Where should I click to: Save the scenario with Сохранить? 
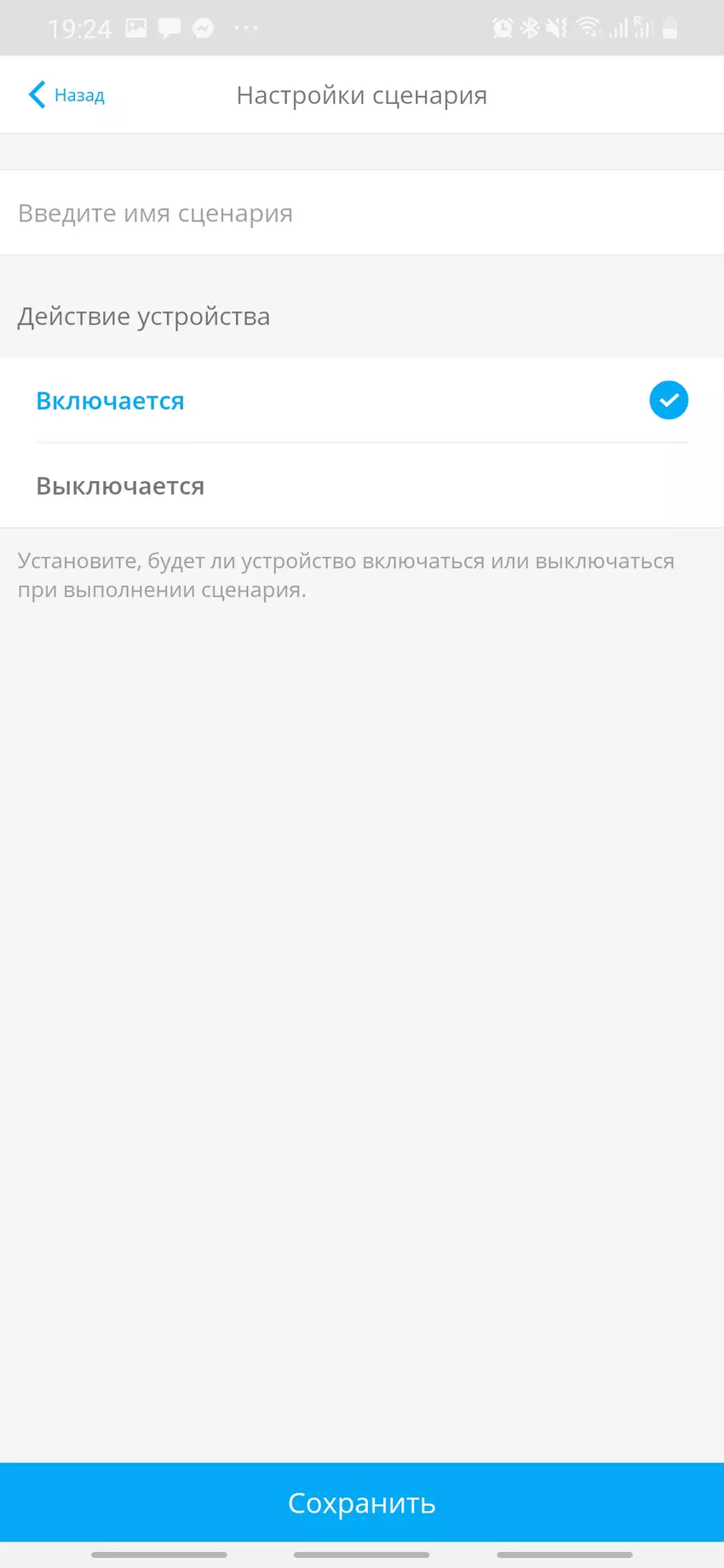click(x=361, y=1502)
